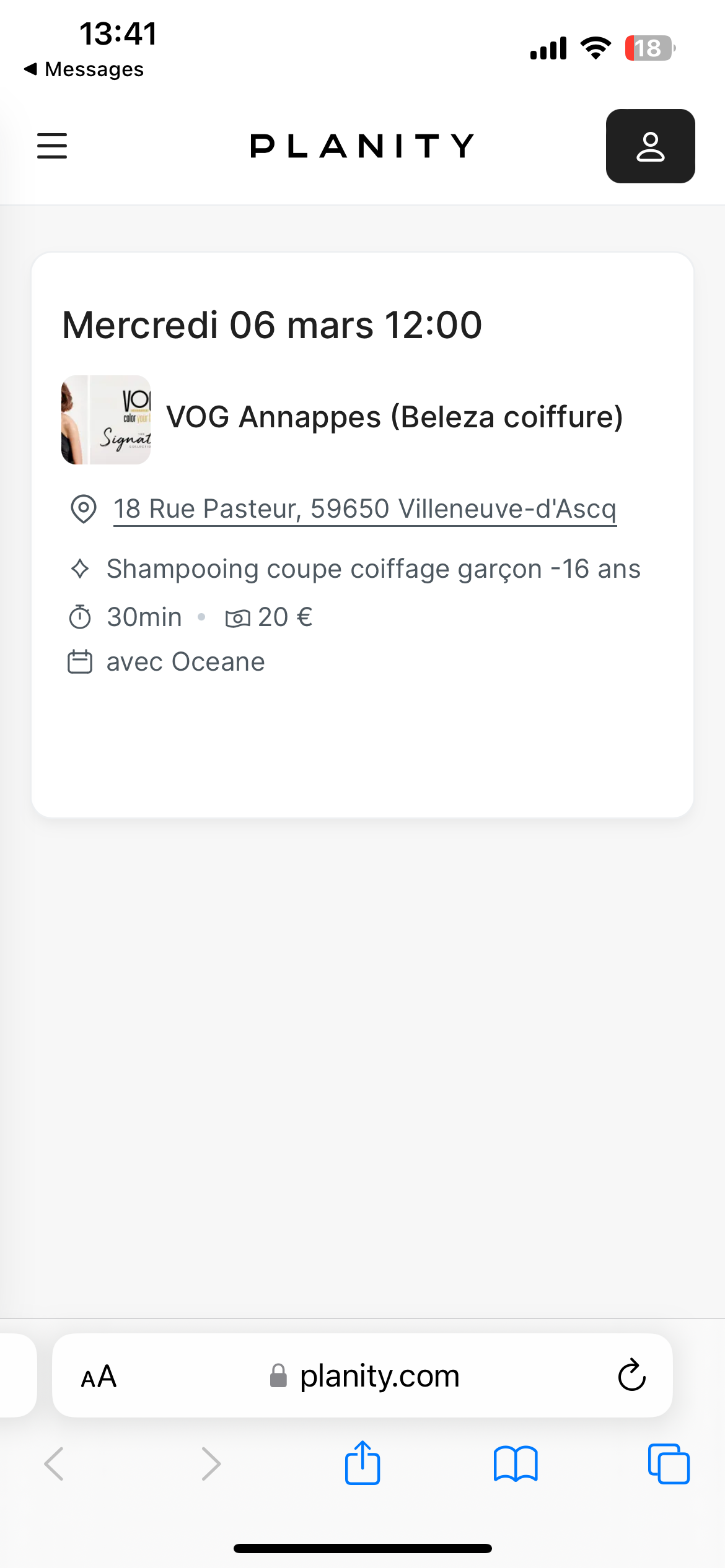Open the user account button
The image size is (725, 1568).
[650, 146]
